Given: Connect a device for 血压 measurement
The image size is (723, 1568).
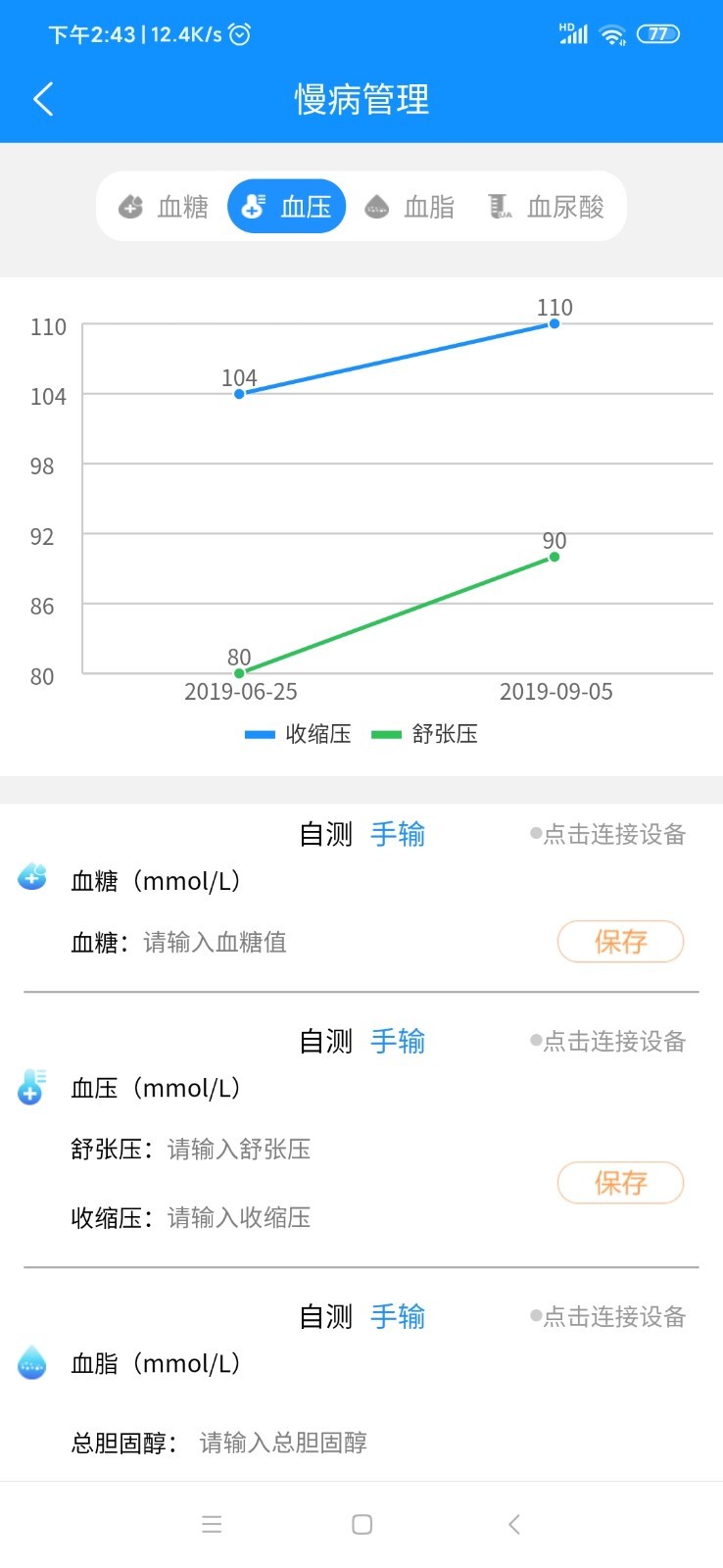Looking at the screenshot, I should [x=608, y=1041].
